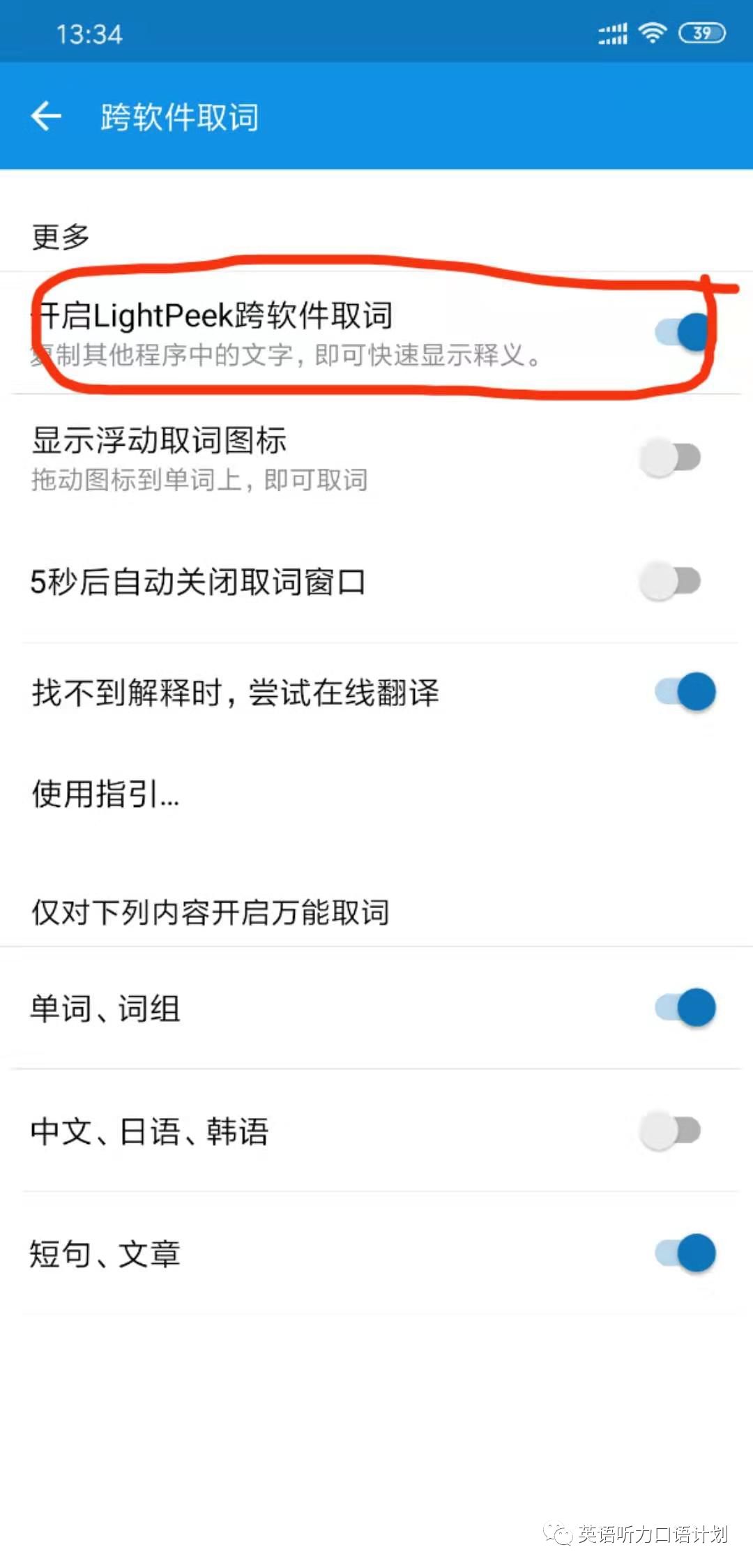
Task: Open the 使用指引 row
Action: pyautogui.click(x=106, y=794)
